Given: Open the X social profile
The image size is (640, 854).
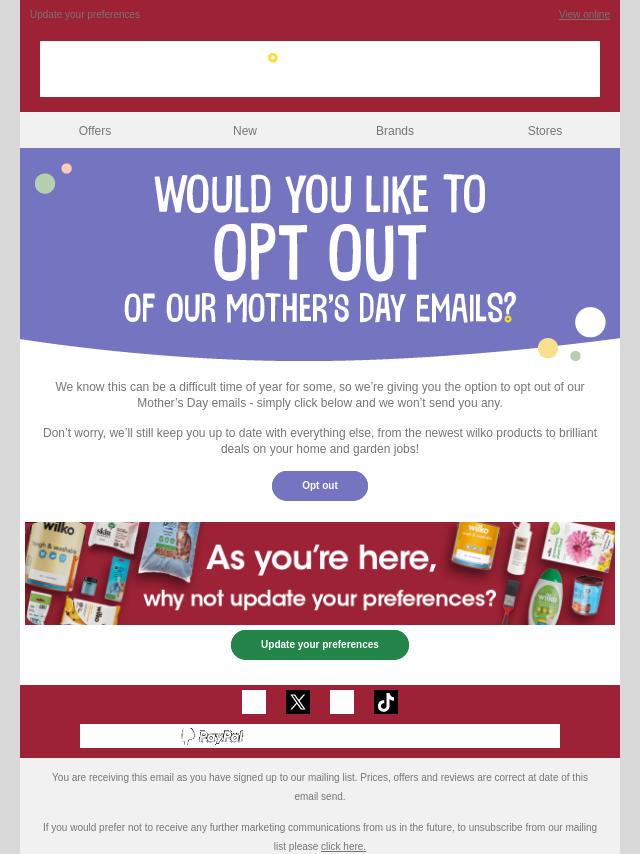Looking at the screenshot, I should (298, 702).
